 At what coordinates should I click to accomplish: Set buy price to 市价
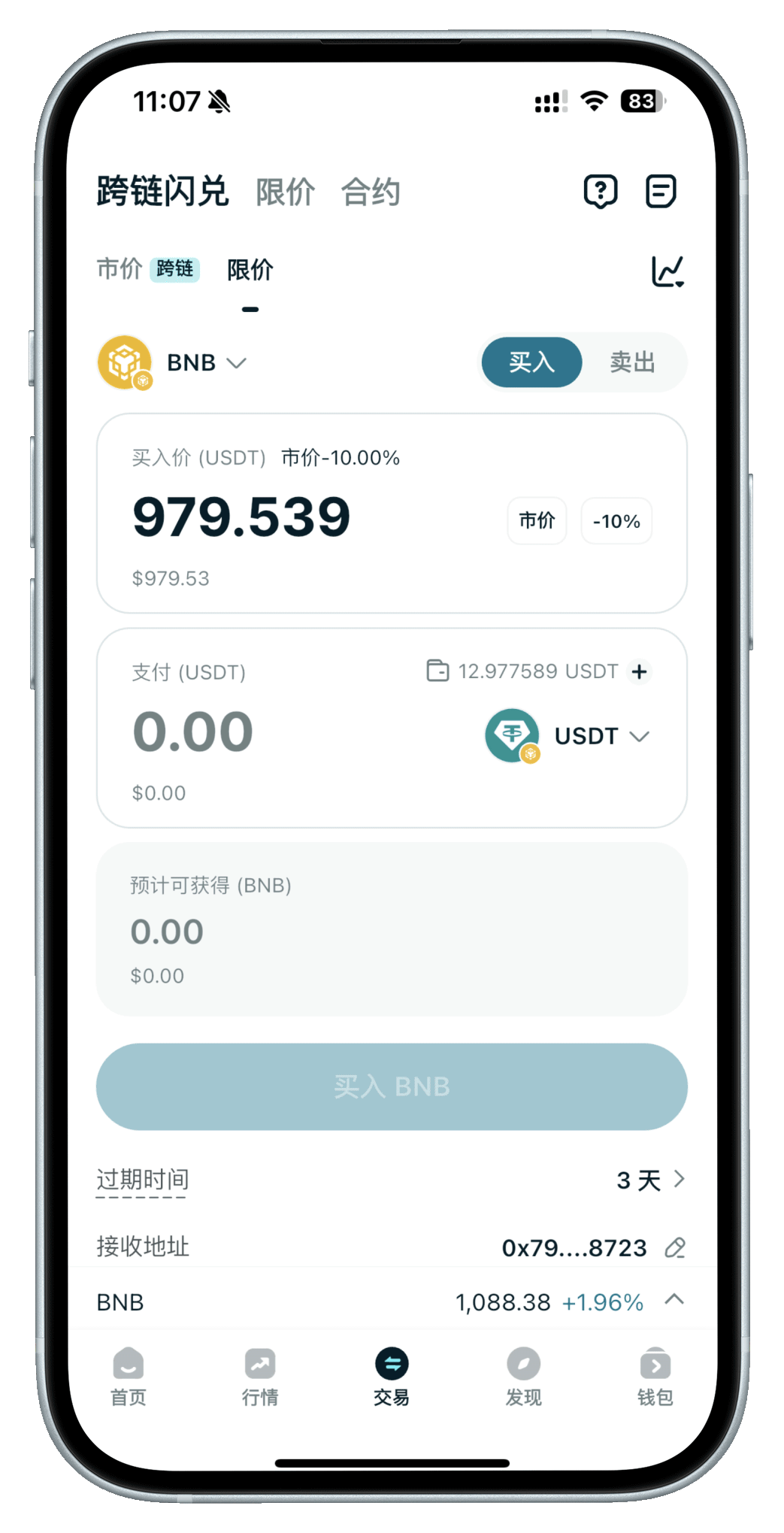click(537, 520)
